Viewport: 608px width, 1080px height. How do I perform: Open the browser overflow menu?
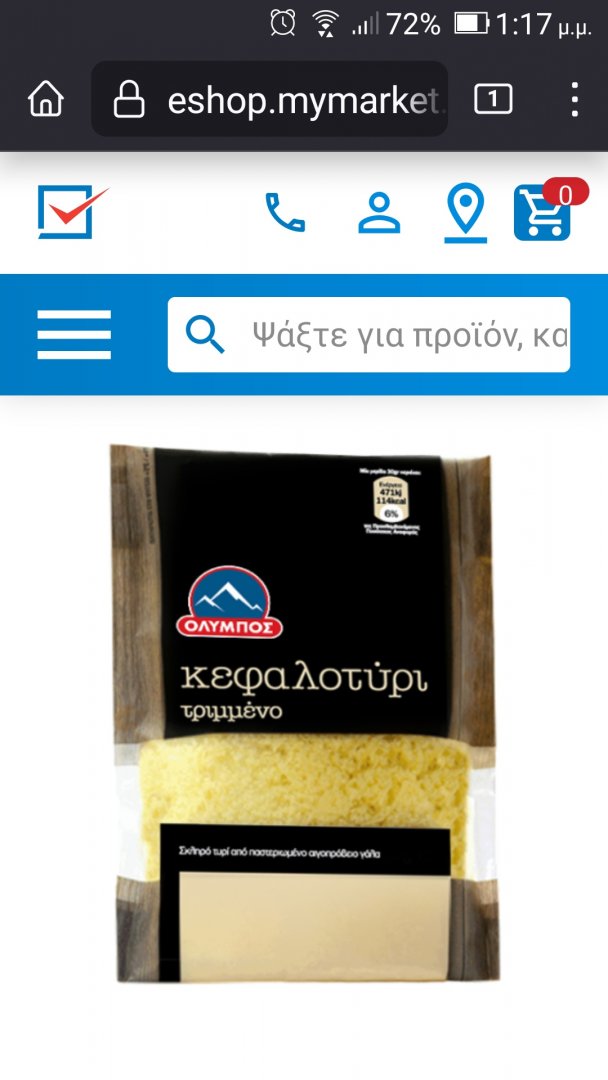574,99
